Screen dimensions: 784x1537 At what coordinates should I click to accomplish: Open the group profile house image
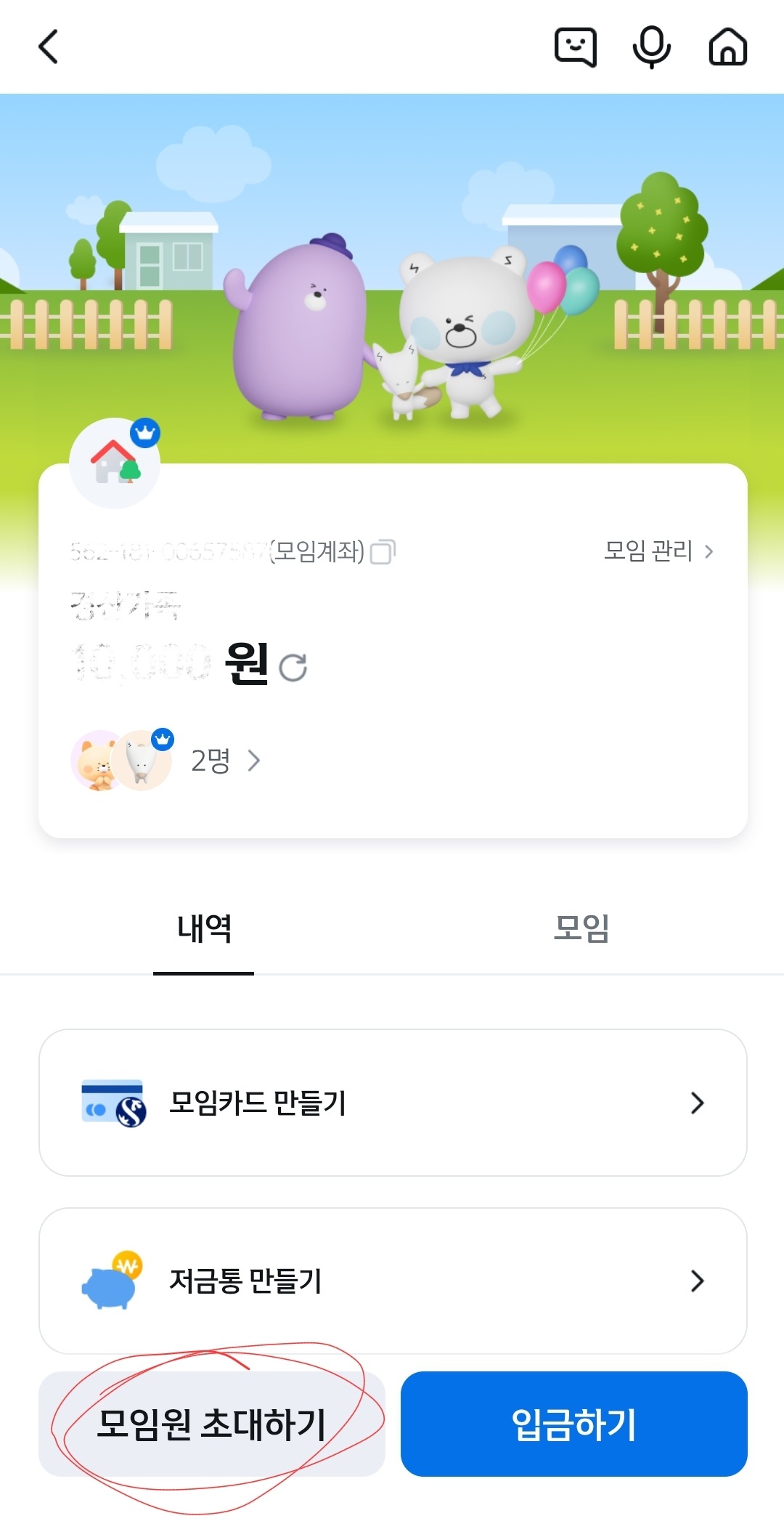[x=115, y=463]
